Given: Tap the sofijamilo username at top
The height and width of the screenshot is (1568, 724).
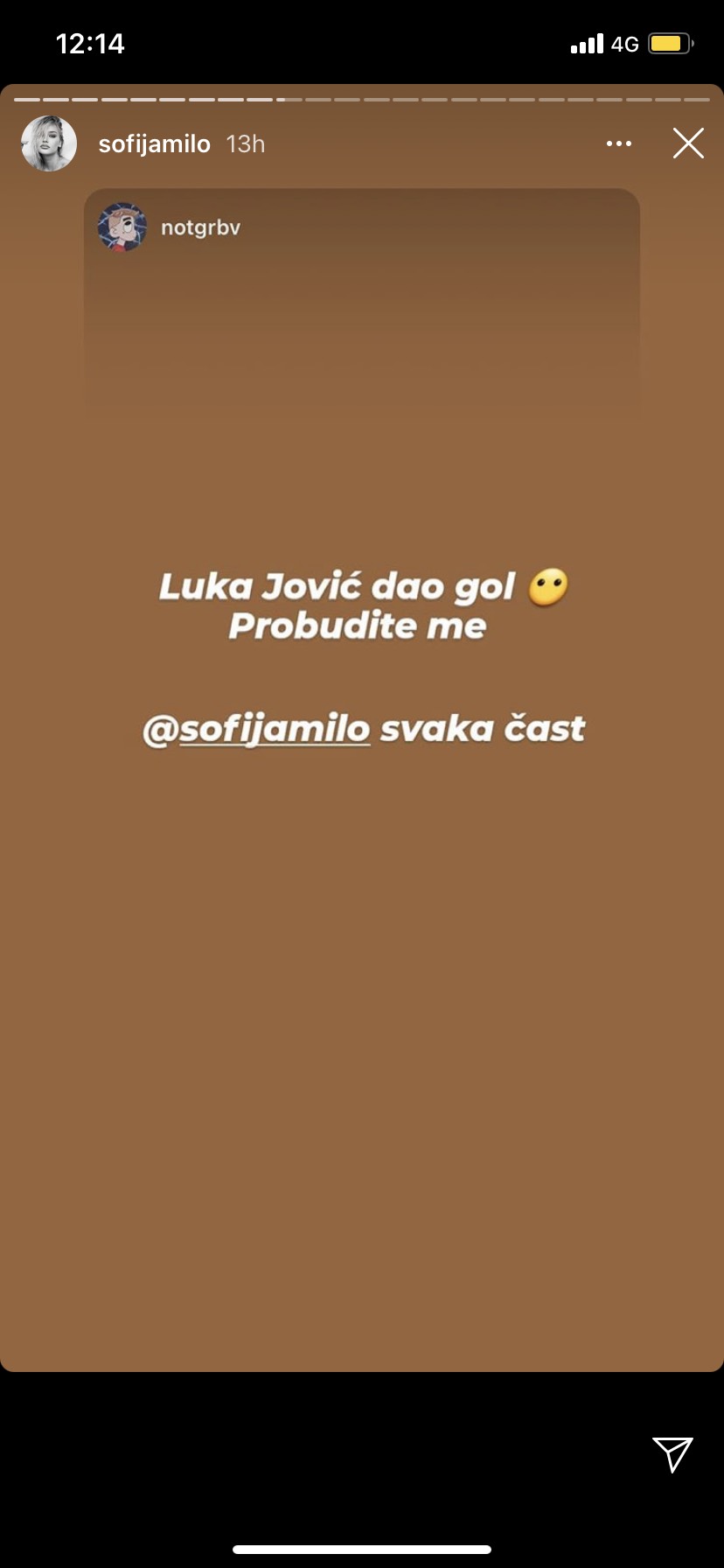Looking at the screenshot, I should (x=154, y=143).
